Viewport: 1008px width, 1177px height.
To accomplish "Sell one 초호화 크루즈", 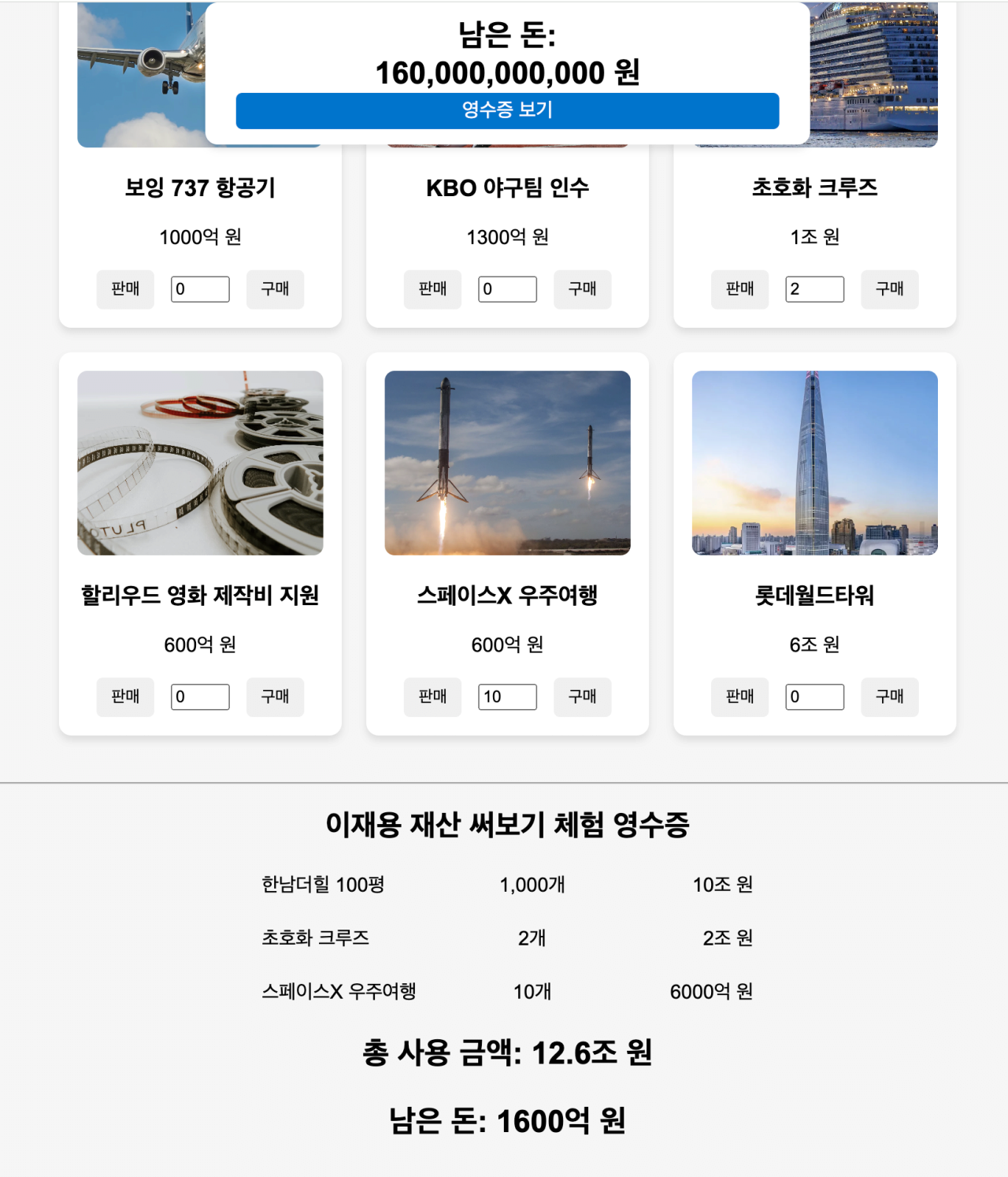I will tap(739, 289).
